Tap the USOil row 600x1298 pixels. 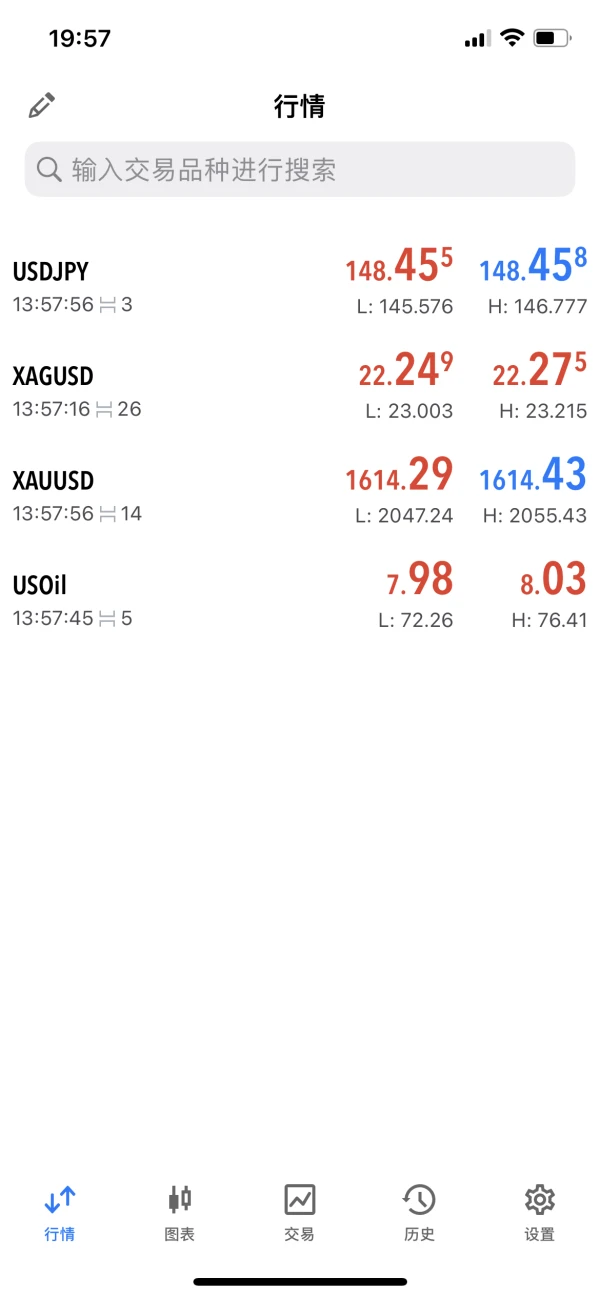[x=300, y=598]
